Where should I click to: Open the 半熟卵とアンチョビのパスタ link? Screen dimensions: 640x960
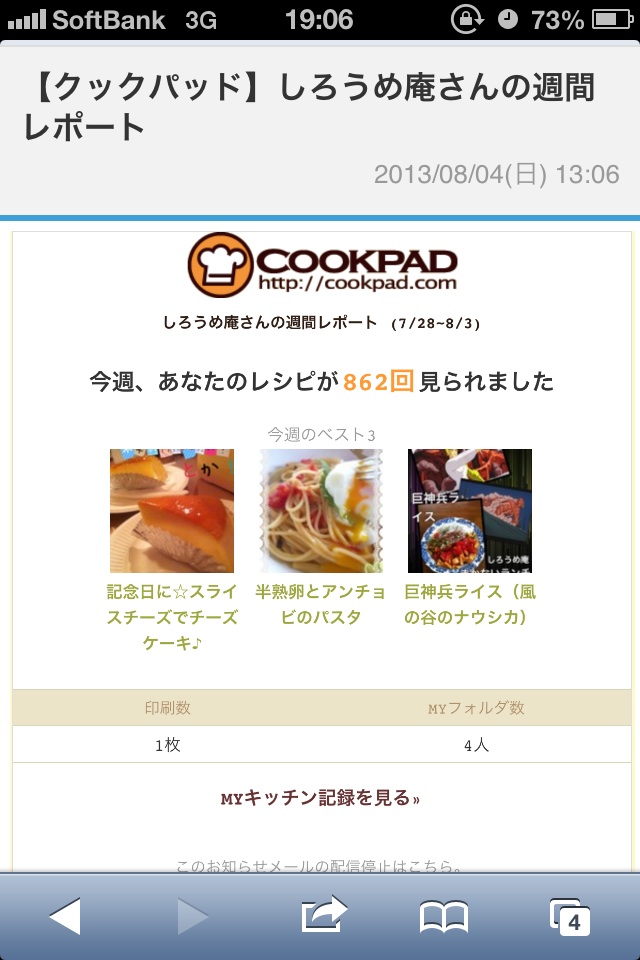coord(321,604)
